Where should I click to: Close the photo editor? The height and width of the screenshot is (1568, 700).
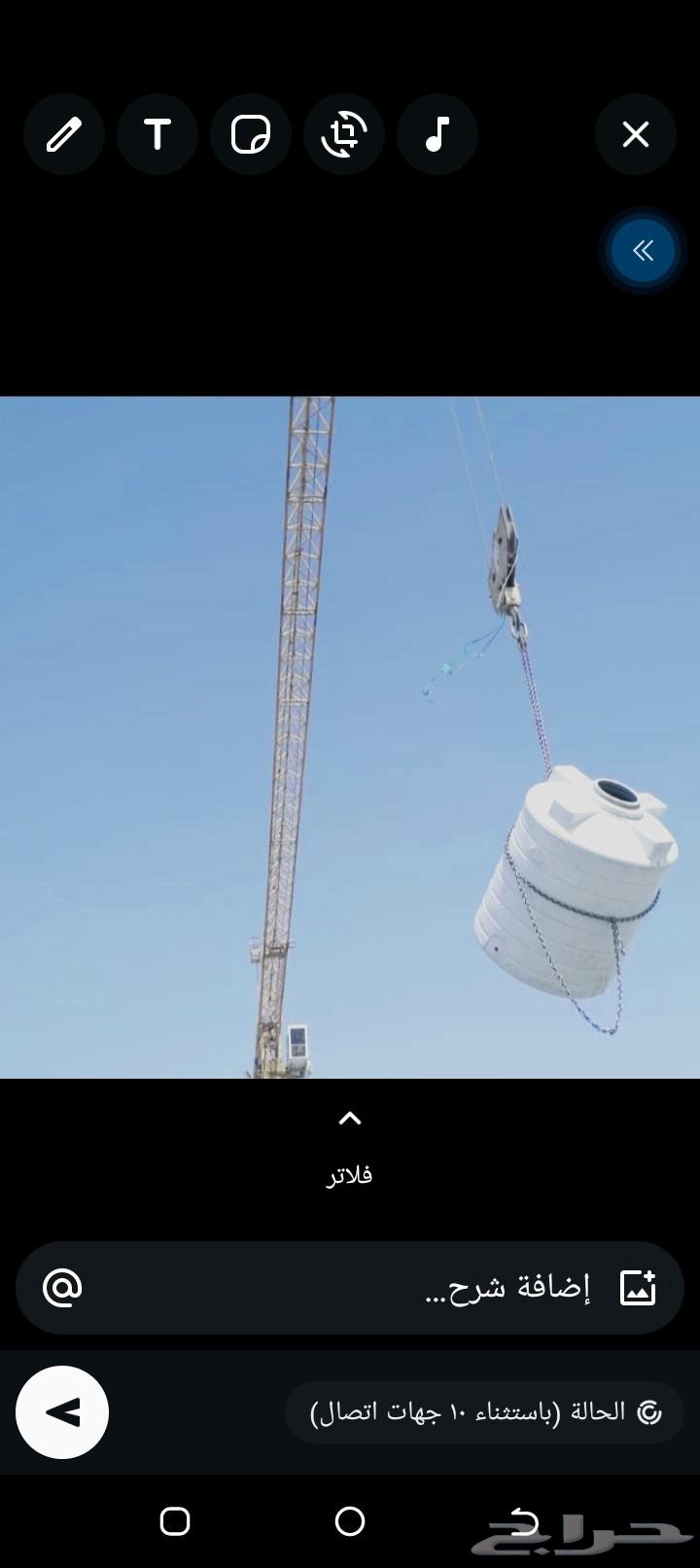(636, 134)
